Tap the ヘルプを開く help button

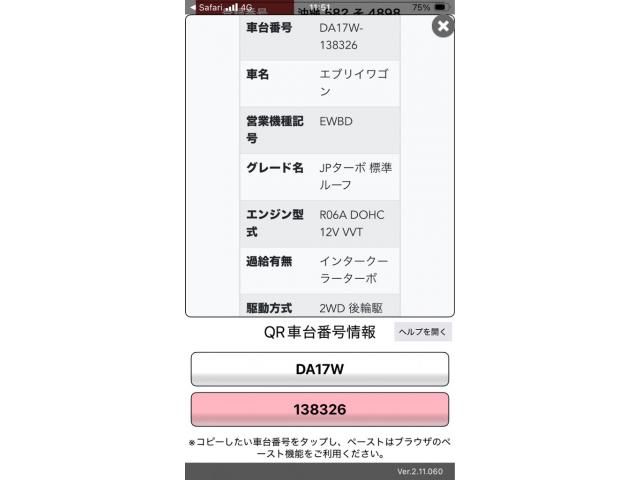coord(423,332)
